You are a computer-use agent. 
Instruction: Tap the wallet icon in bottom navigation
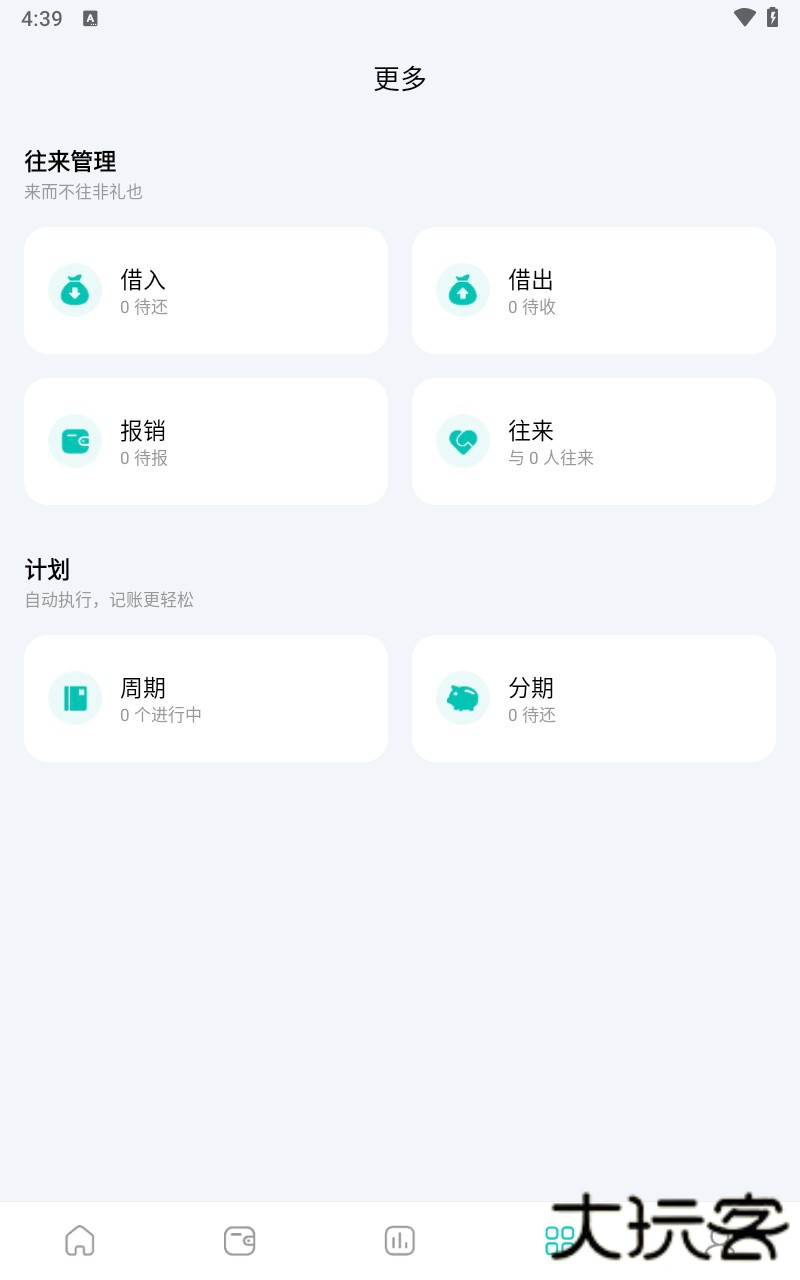tap(240, 1239)
